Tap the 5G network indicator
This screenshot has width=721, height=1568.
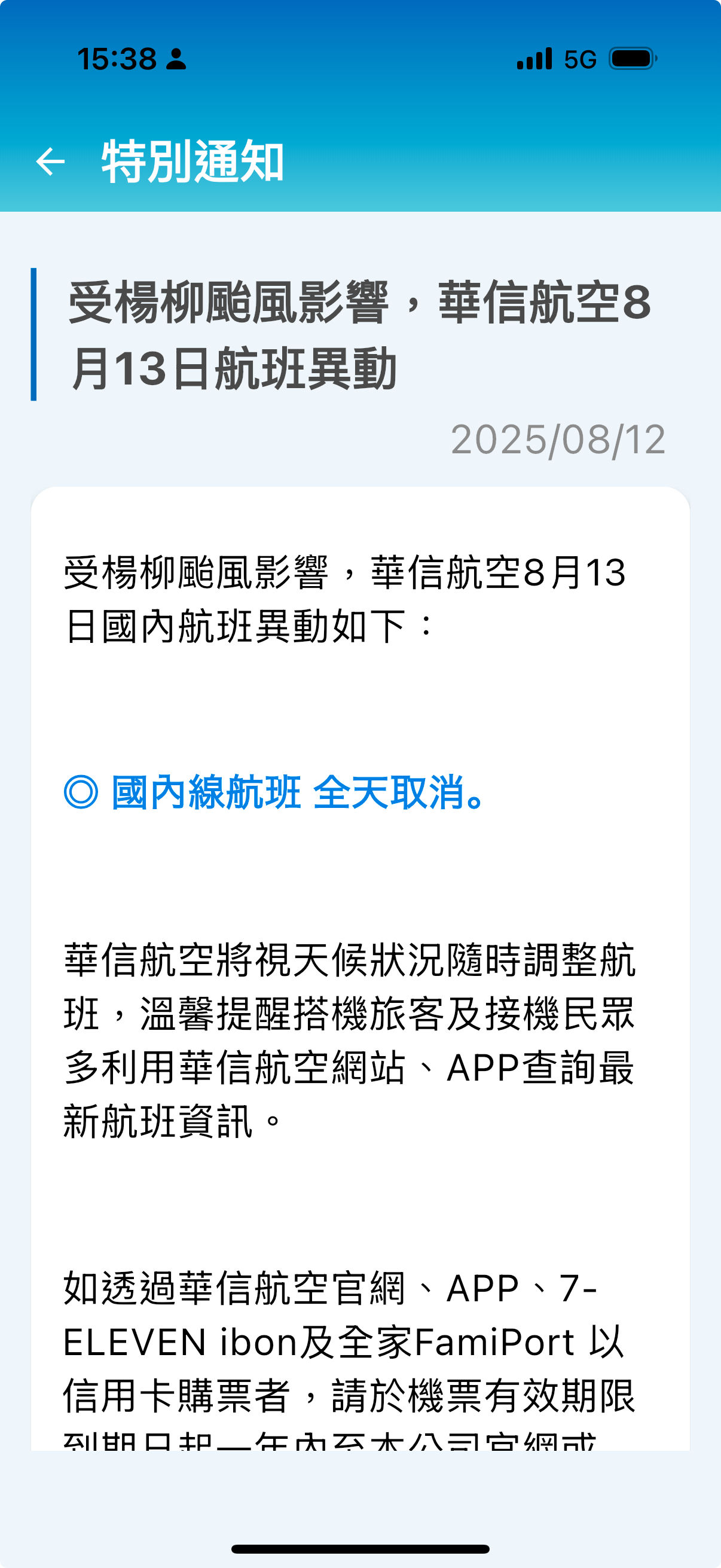[x=579, y=59]
